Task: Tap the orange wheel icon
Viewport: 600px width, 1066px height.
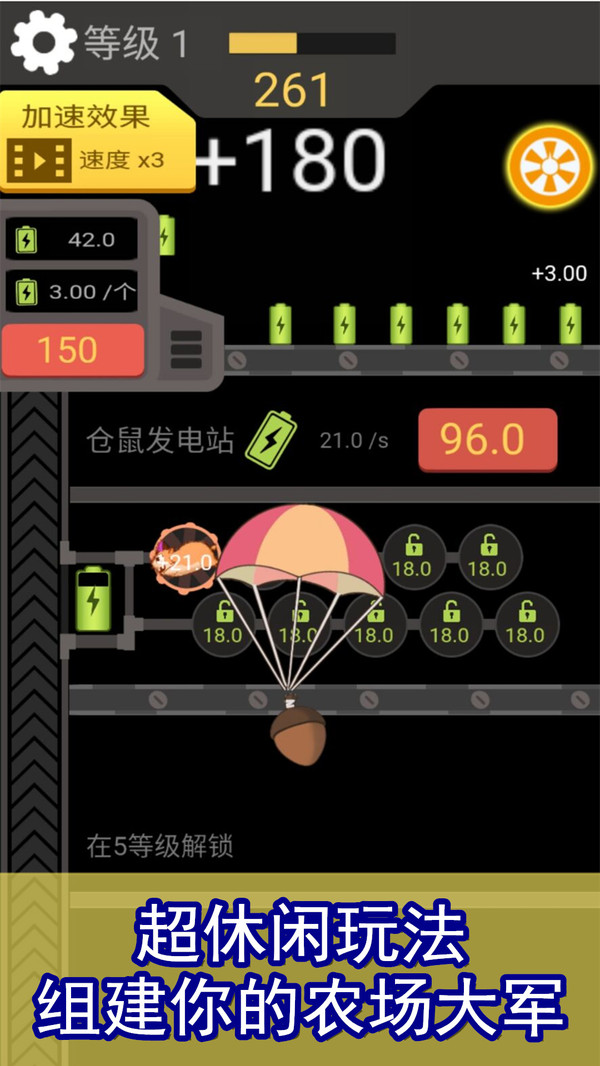Action: (x=549, y=166)
